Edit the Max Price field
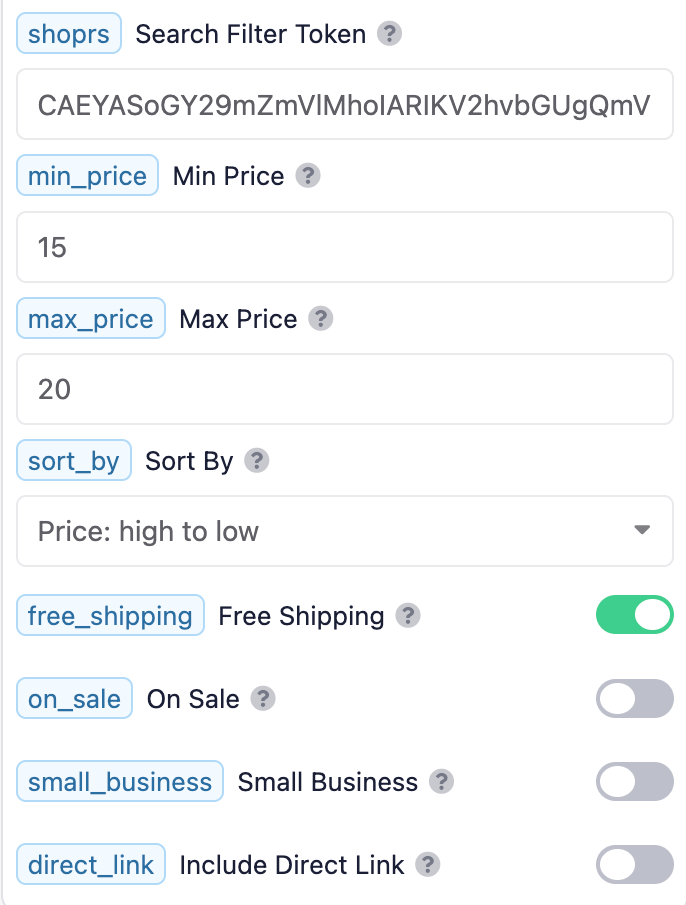Image resolution: width=686 pixels, height=905 pixels. 344,389
